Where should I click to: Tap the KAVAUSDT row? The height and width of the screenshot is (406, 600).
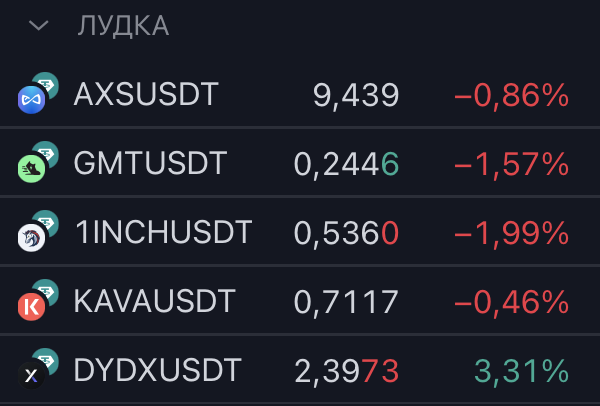[x=300, y=300]
